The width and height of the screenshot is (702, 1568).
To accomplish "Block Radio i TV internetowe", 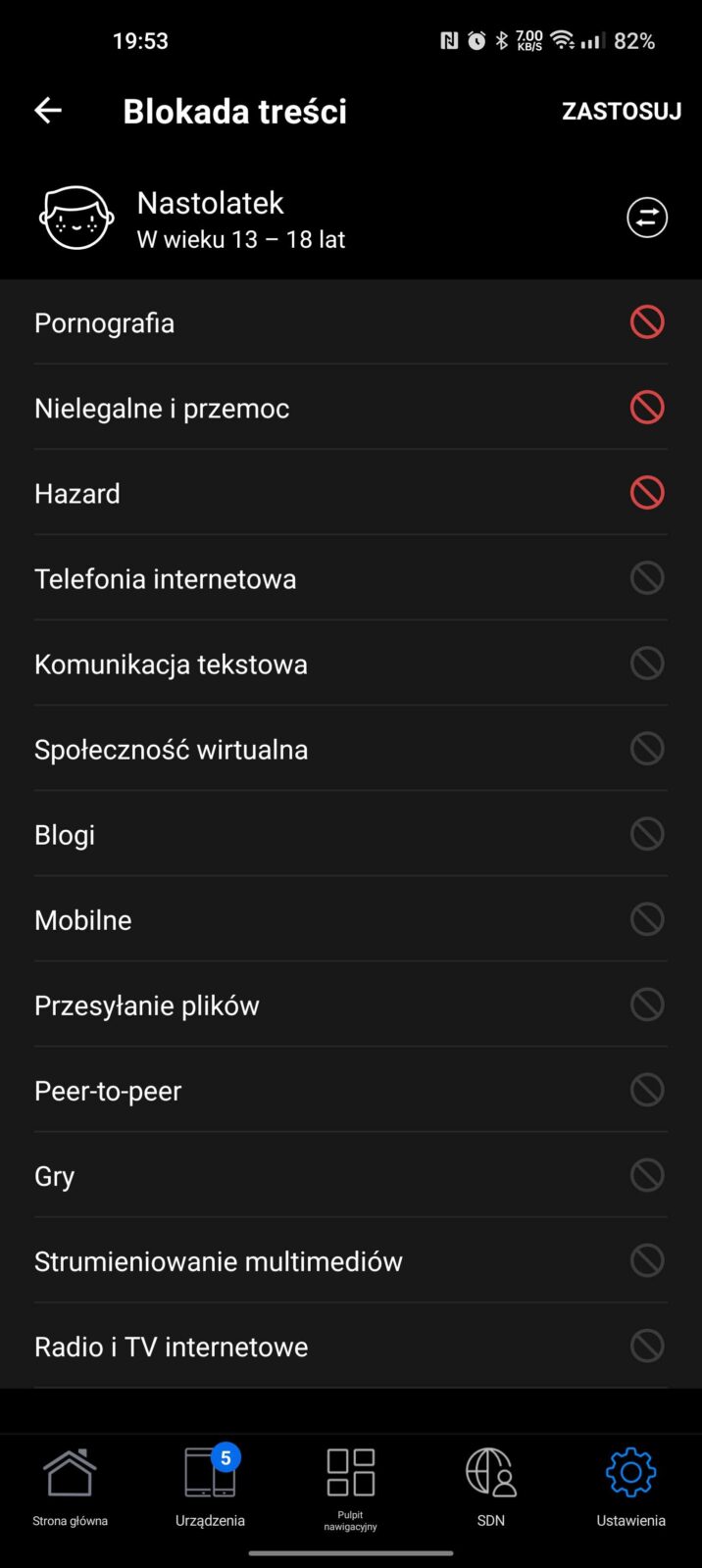I will click(647, 1346).
